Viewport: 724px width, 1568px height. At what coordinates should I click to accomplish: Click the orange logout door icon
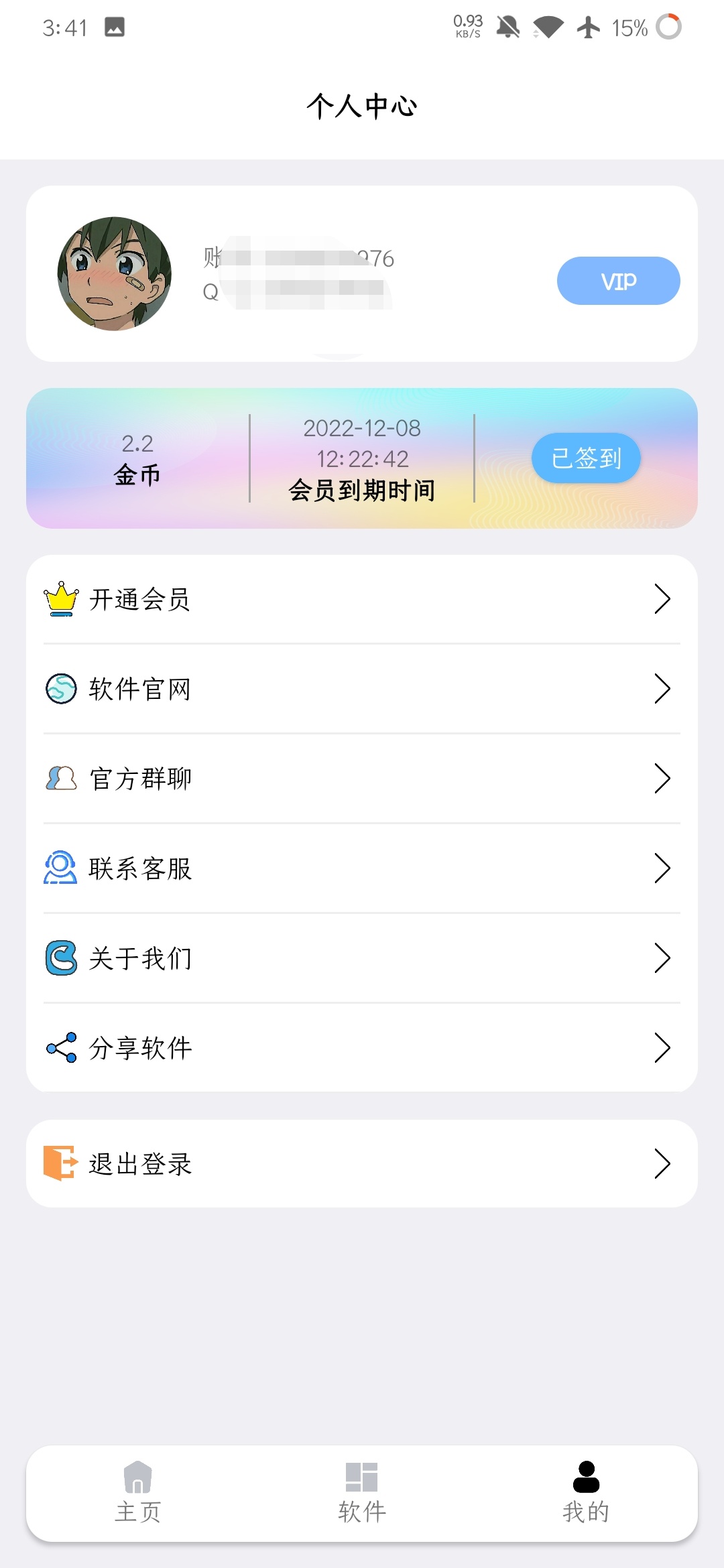pyautogui.click(x=60, y=1164)
